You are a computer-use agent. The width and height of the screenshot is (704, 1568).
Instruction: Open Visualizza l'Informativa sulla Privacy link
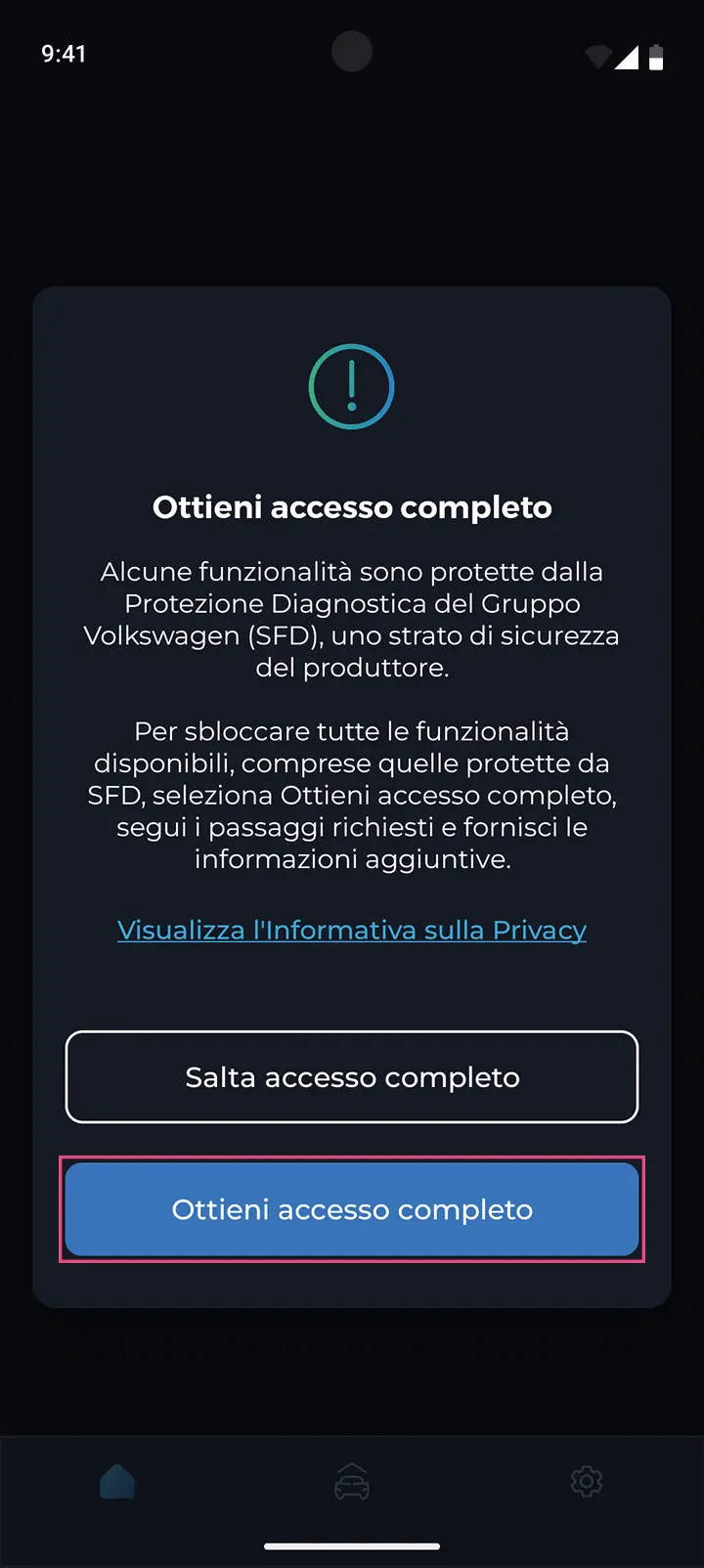(352, 930)
